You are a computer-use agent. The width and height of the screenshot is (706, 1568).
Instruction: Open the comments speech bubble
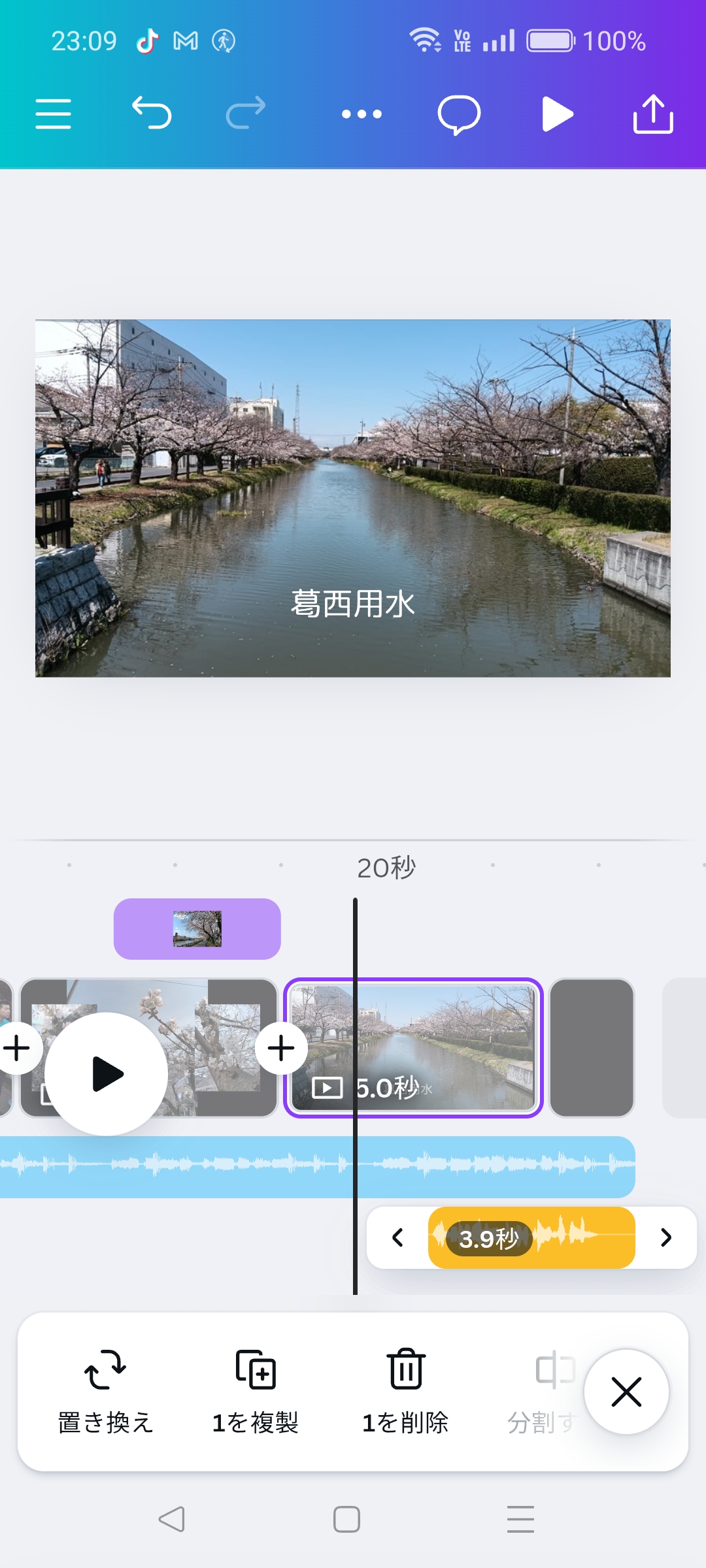[x=459, y=115]
